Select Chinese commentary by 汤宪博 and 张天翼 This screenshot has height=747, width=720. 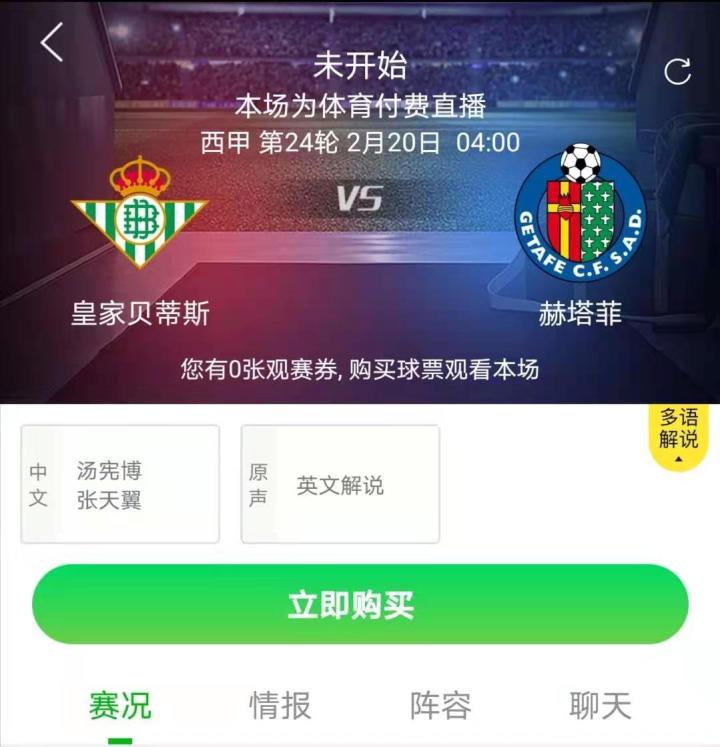coord(120,484)
